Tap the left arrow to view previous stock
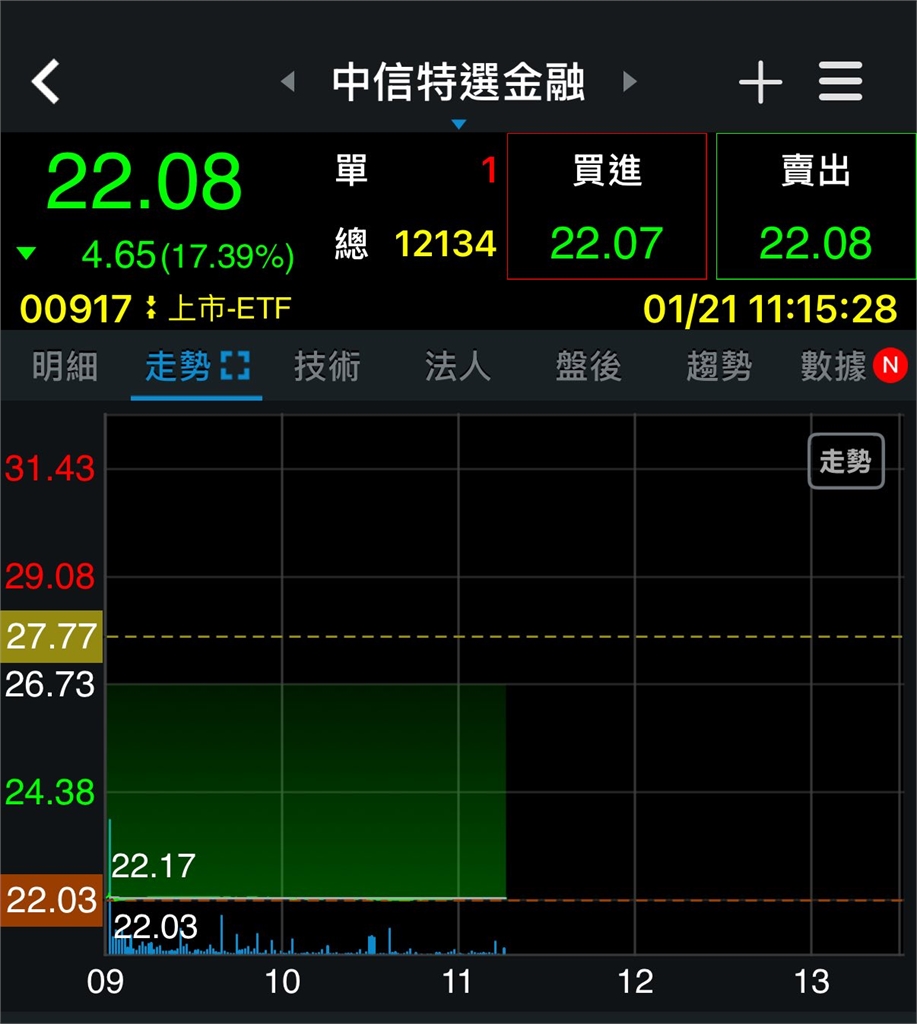917x1024 pixels. (289, 83)
